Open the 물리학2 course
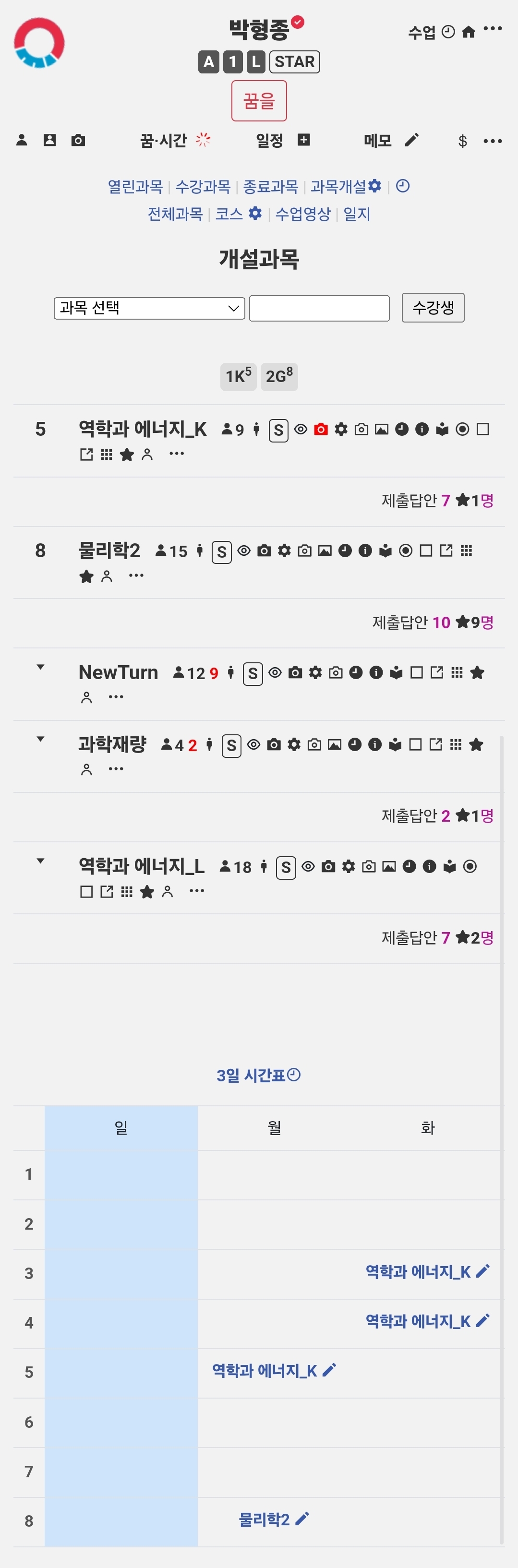This screenshot has height=1568, width=518. click(x=109, y=550)
